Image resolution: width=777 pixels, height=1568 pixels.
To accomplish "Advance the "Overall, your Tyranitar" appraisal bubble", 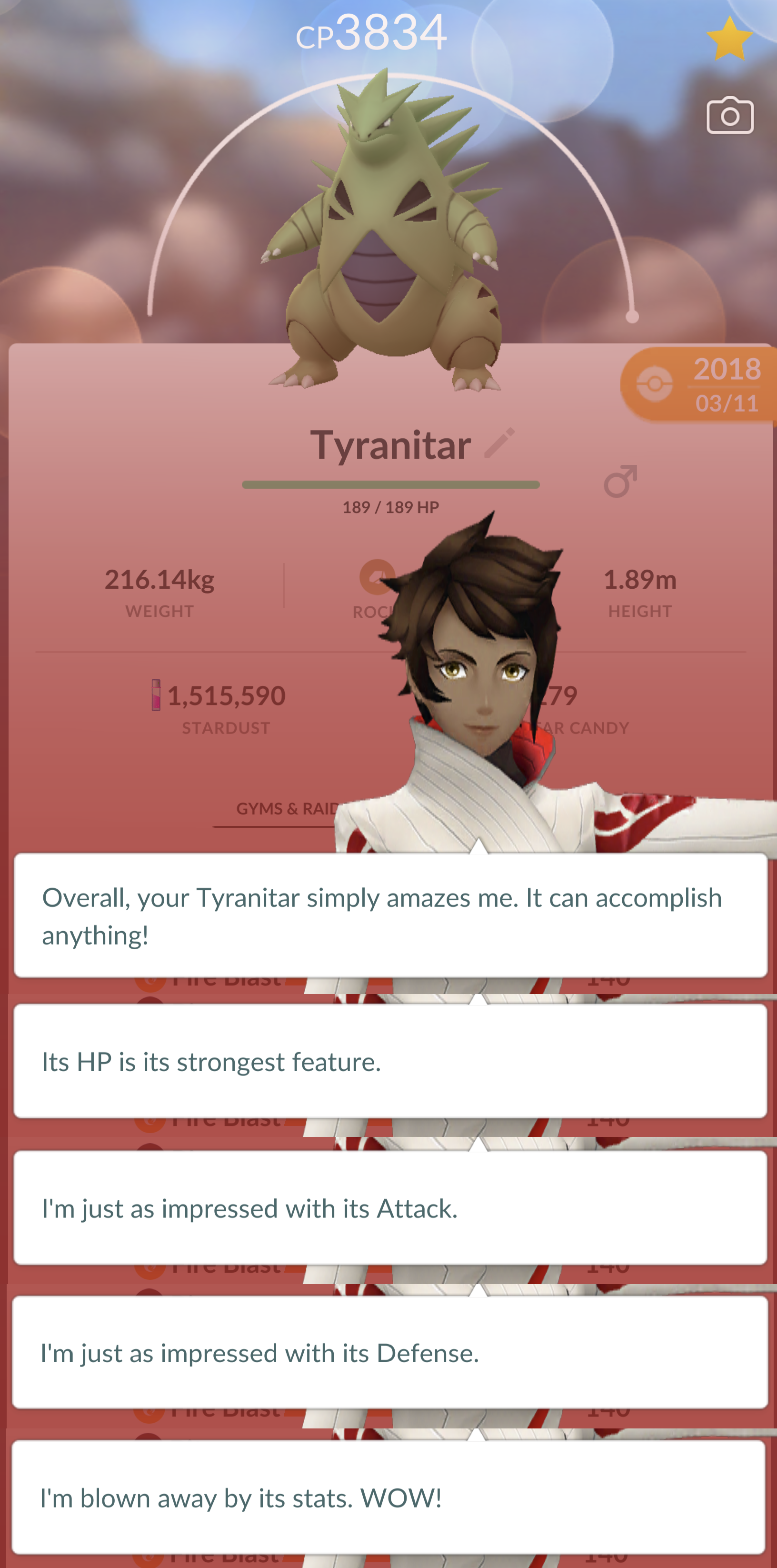I will point(390,915).
